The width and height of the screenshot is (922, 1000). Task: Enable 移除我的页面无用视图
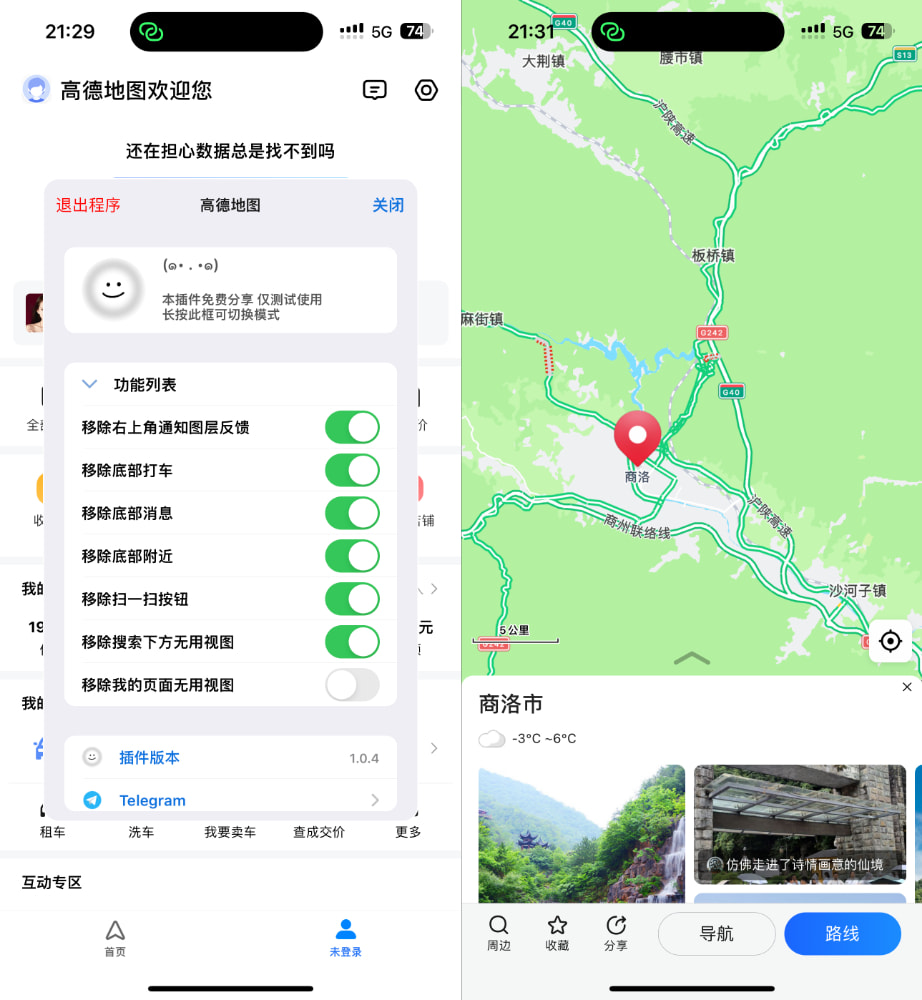tap(352, 685)
